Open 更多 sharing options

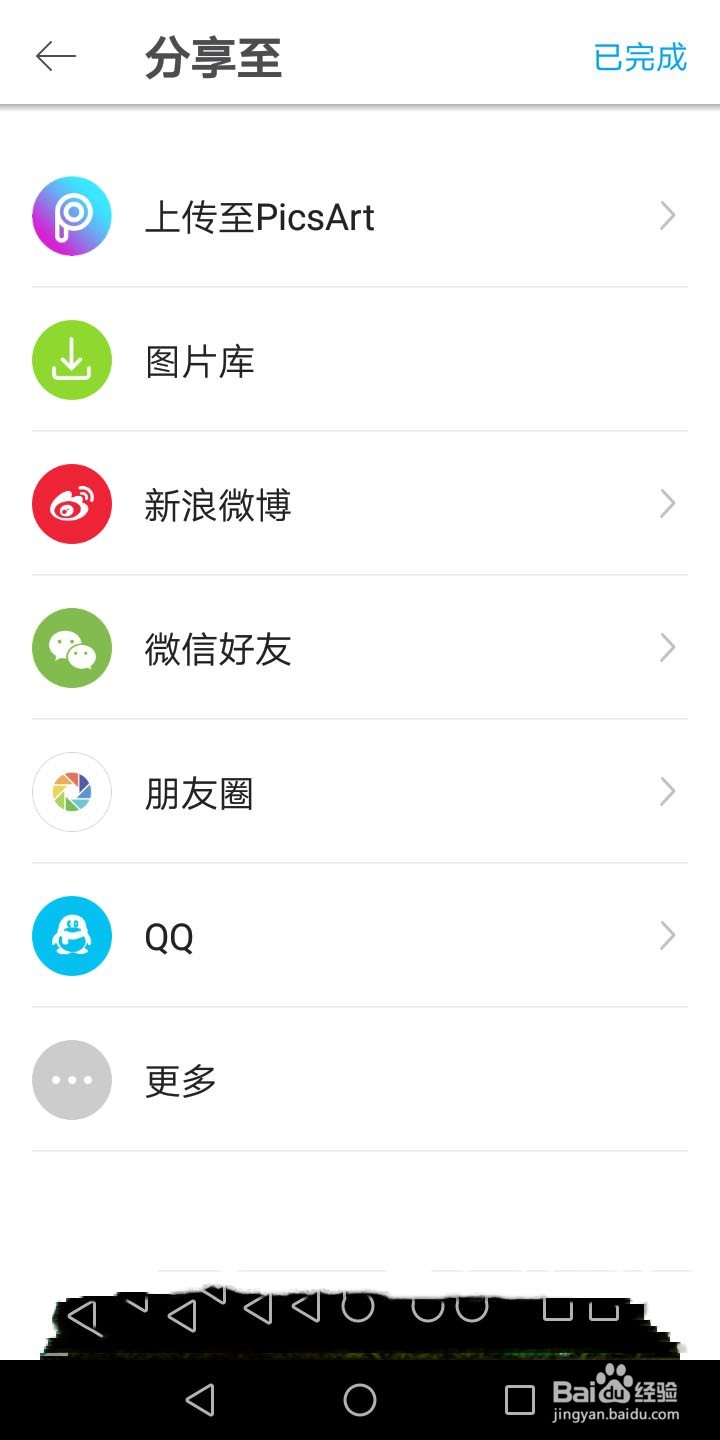[360, 1080]
